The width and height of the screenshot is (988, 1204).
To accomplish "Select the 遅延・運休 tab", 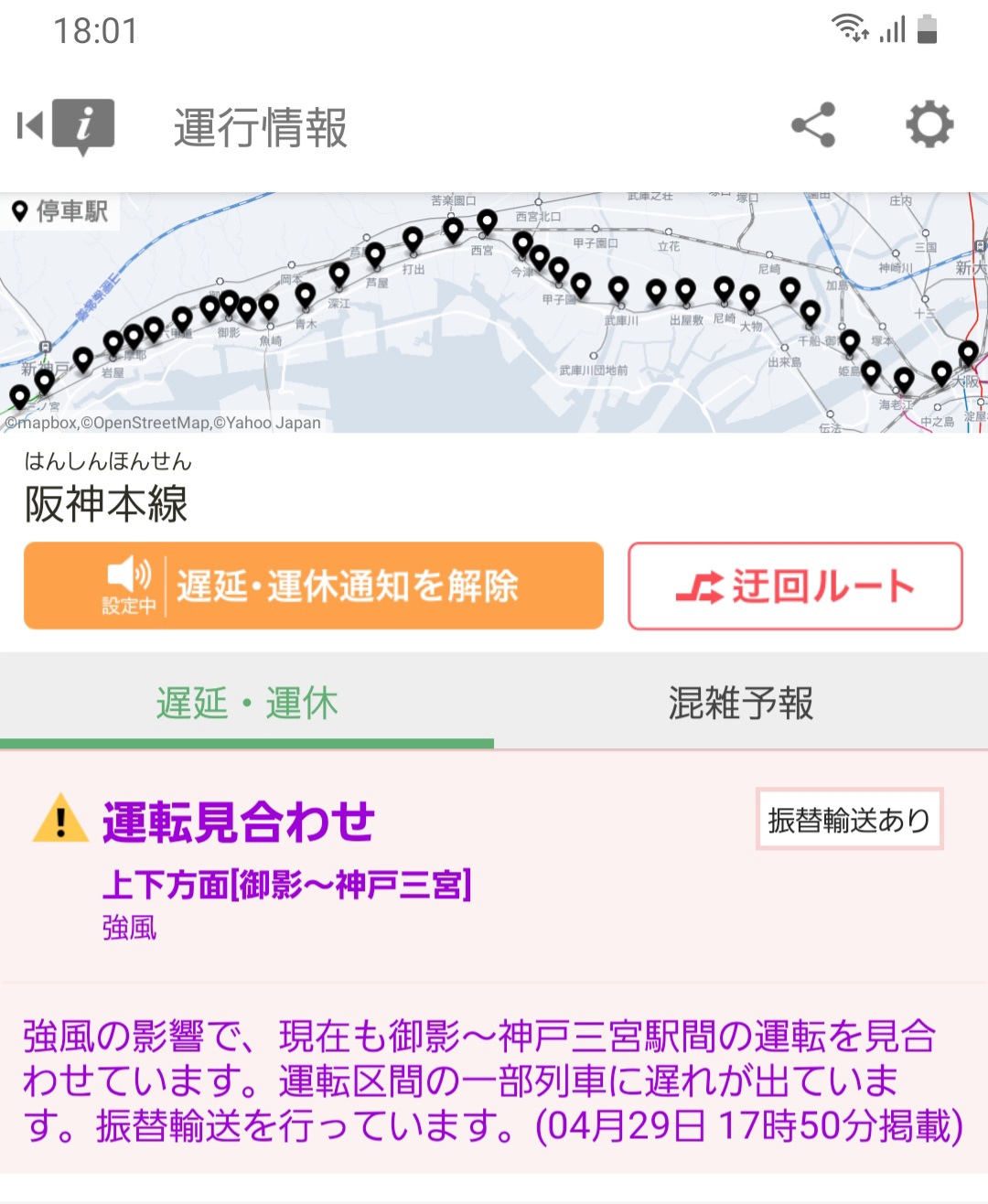I will (247, 704).
